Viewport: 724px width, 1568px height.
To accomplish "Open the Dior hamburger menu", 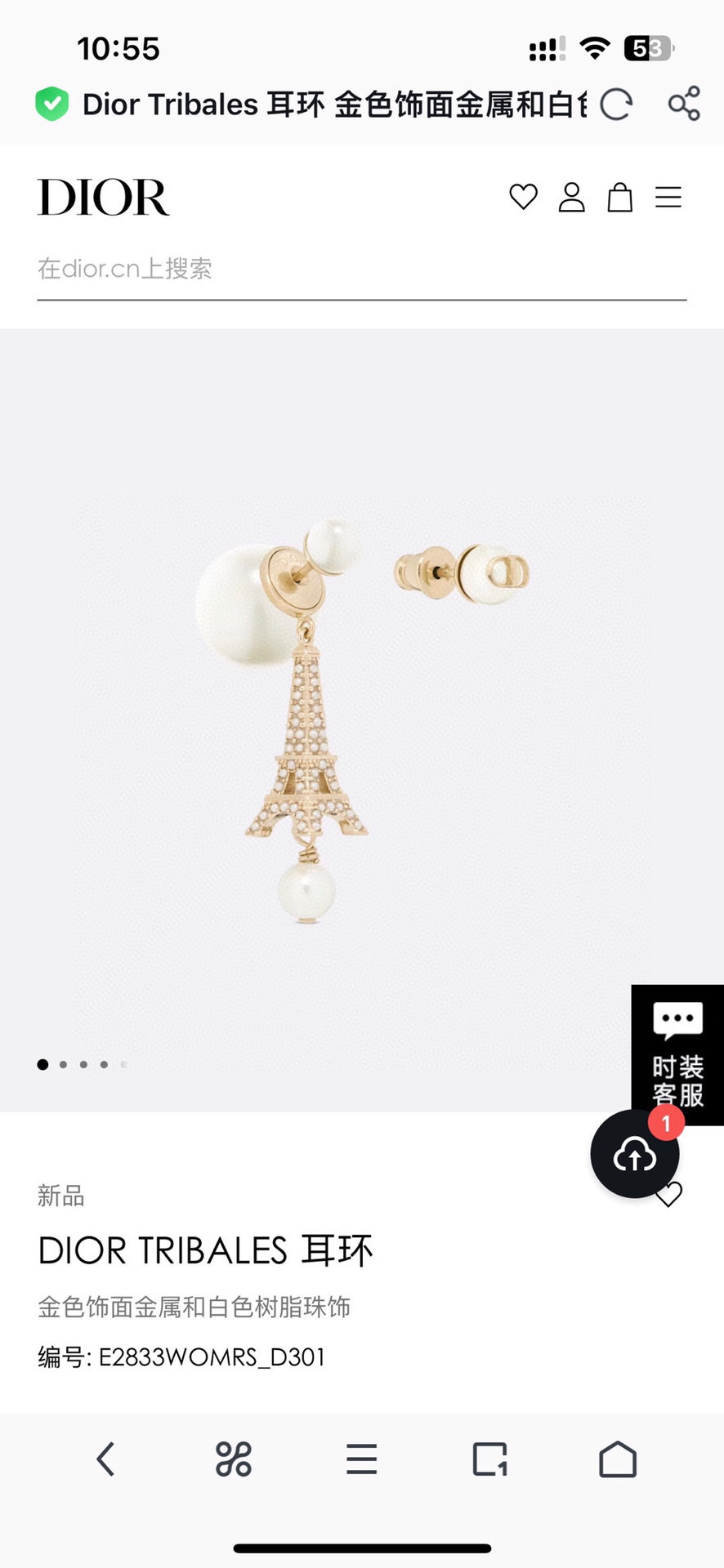I will (668, 197).
